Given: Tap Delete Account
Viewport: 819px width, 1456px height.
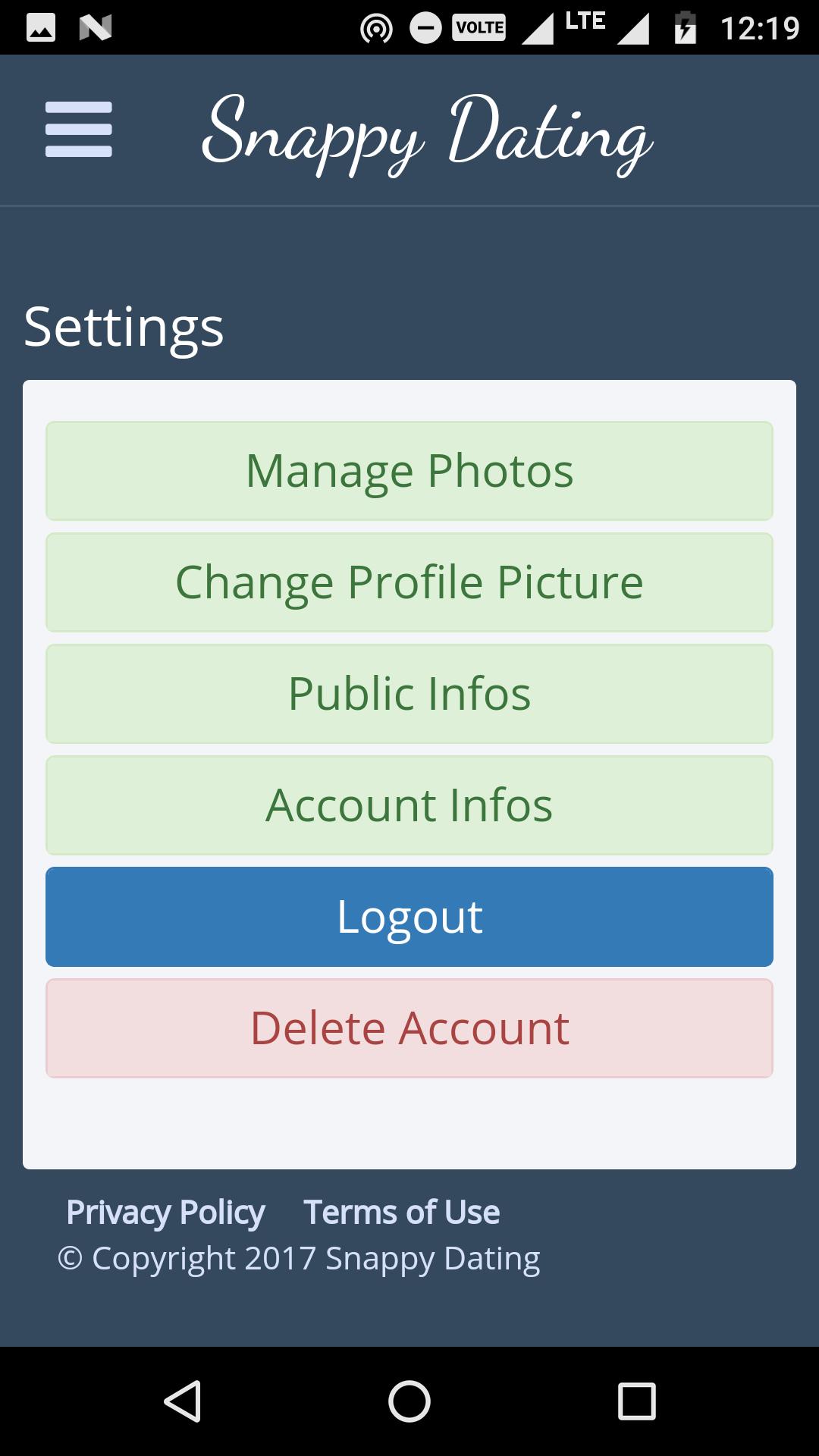Looking at the screenshot, I should pyautogui.click(x=409, y=1028).
